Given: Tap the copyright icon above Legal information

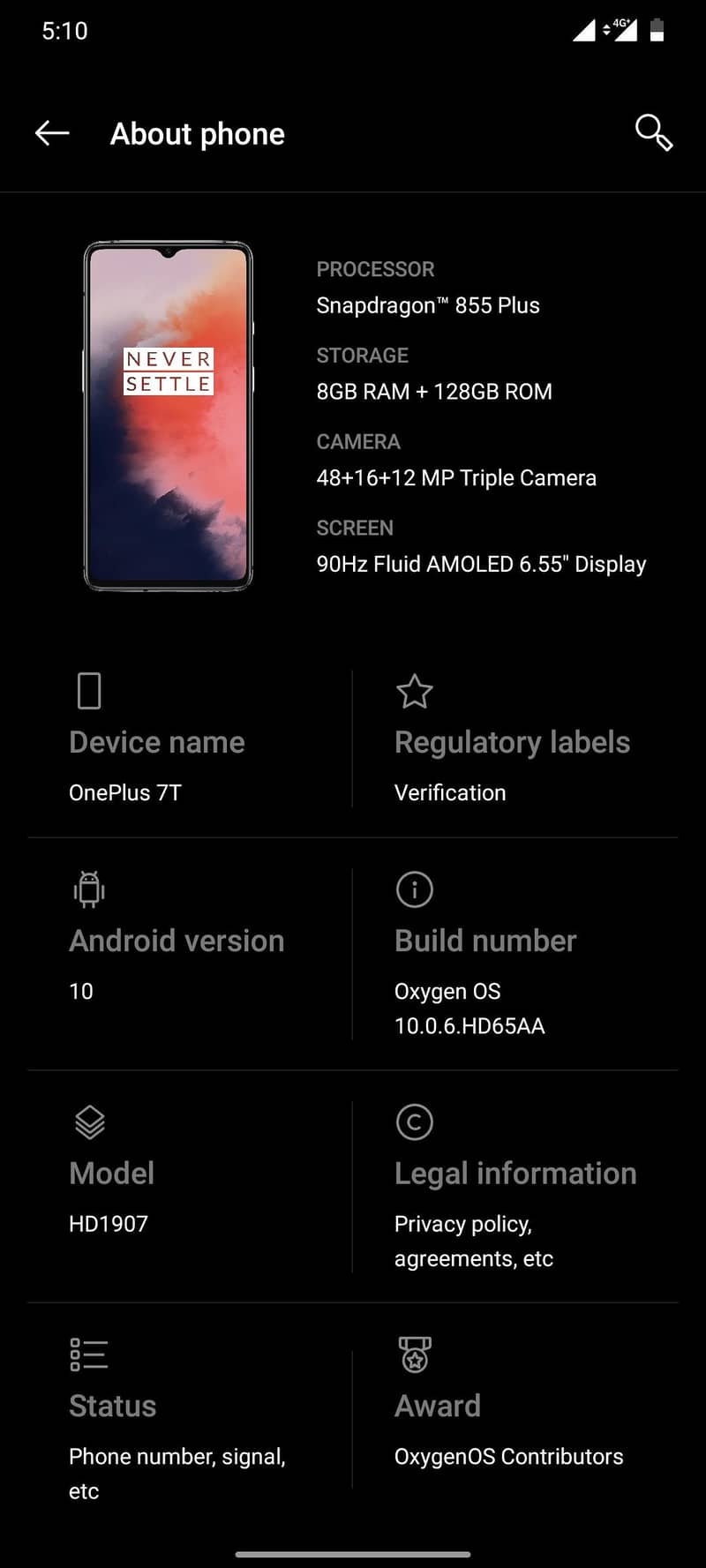Looking at the screenshot, I should pyautogui.click(x=414, y=1122).
